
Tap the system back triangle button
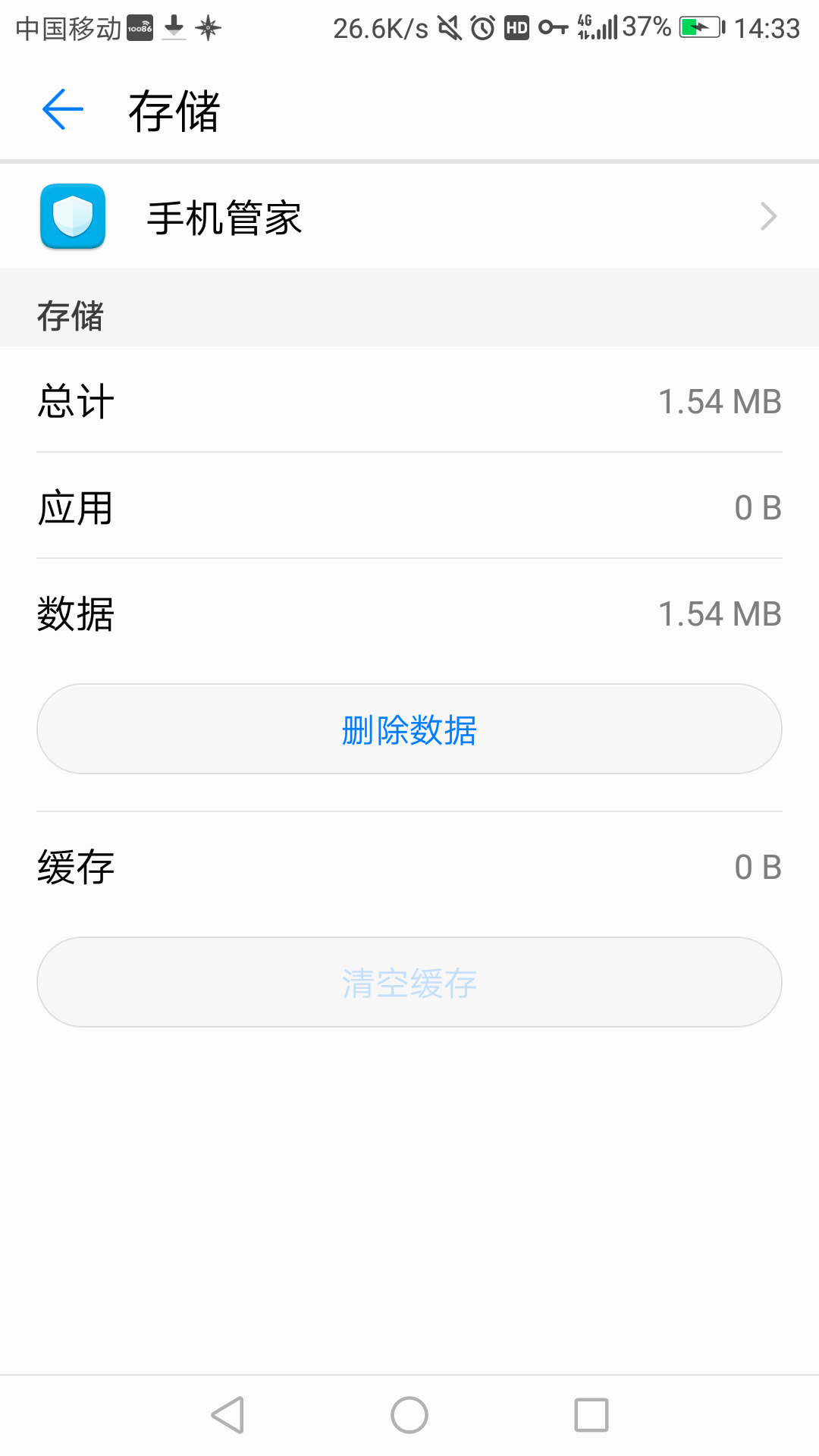tap(227, 1415)
